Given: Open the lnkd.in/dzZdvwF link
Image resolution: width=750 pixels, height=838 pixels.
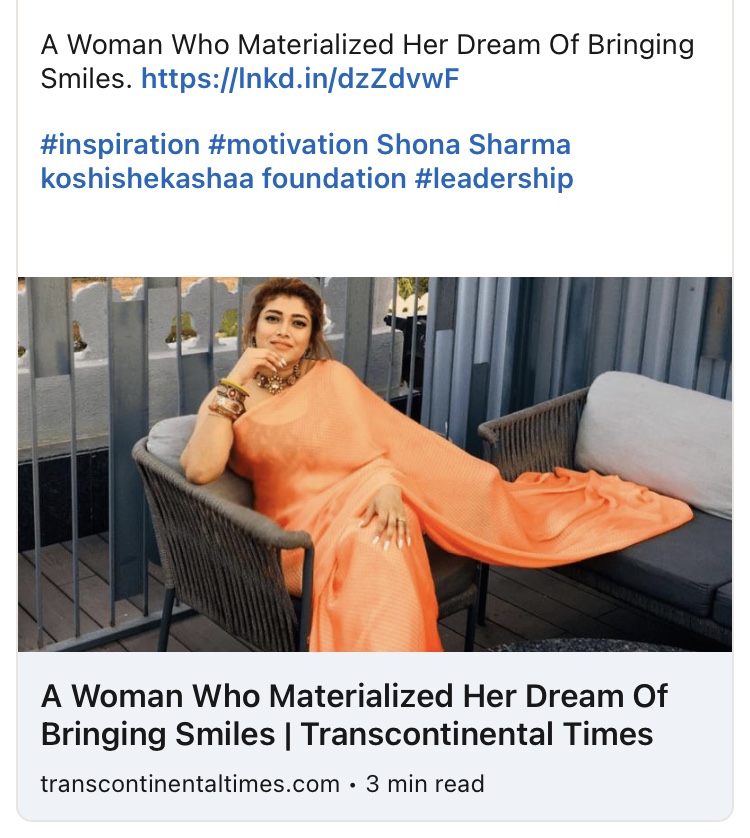Looking at the screenshot, I should pos(300,79).
